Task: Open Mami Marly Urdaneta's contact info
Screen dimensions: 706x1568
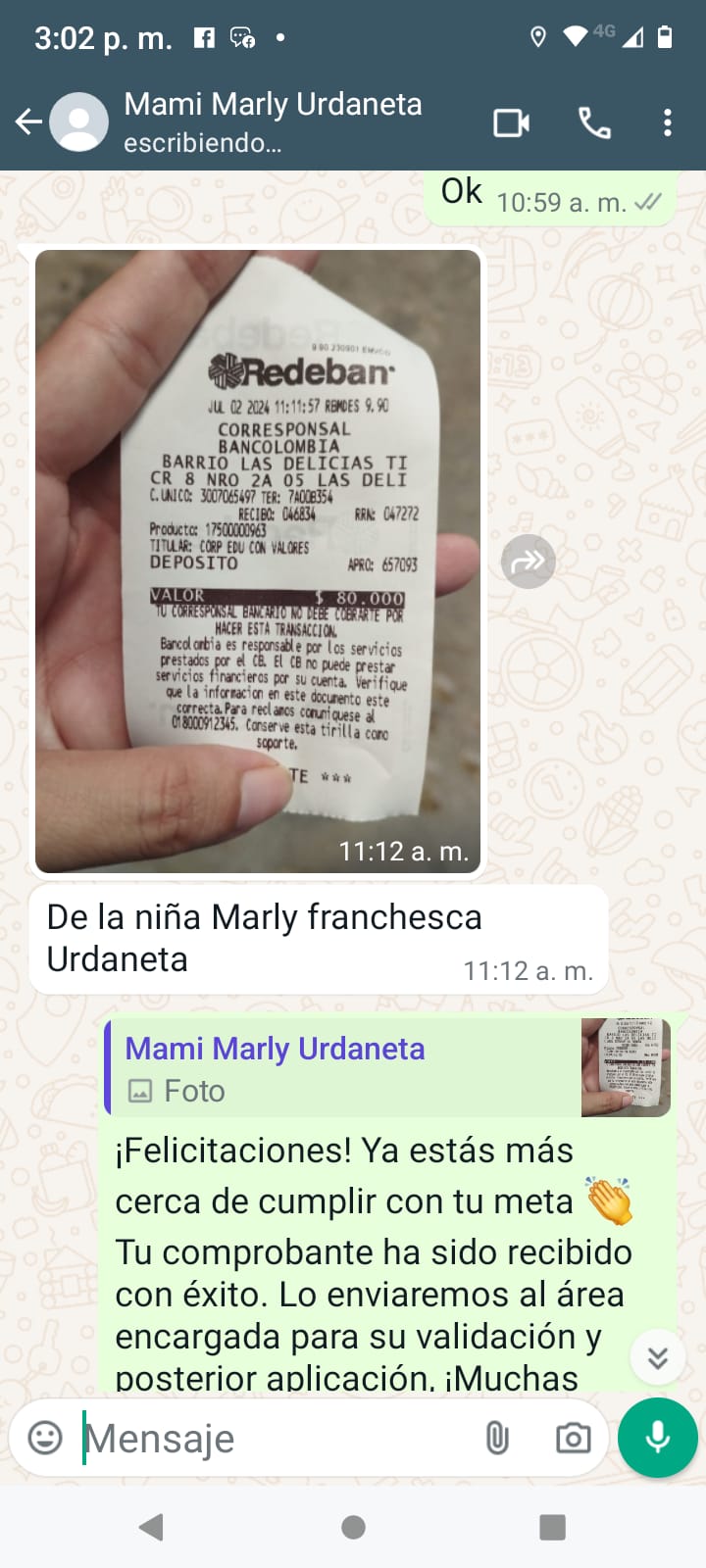Action: point(273,120)
